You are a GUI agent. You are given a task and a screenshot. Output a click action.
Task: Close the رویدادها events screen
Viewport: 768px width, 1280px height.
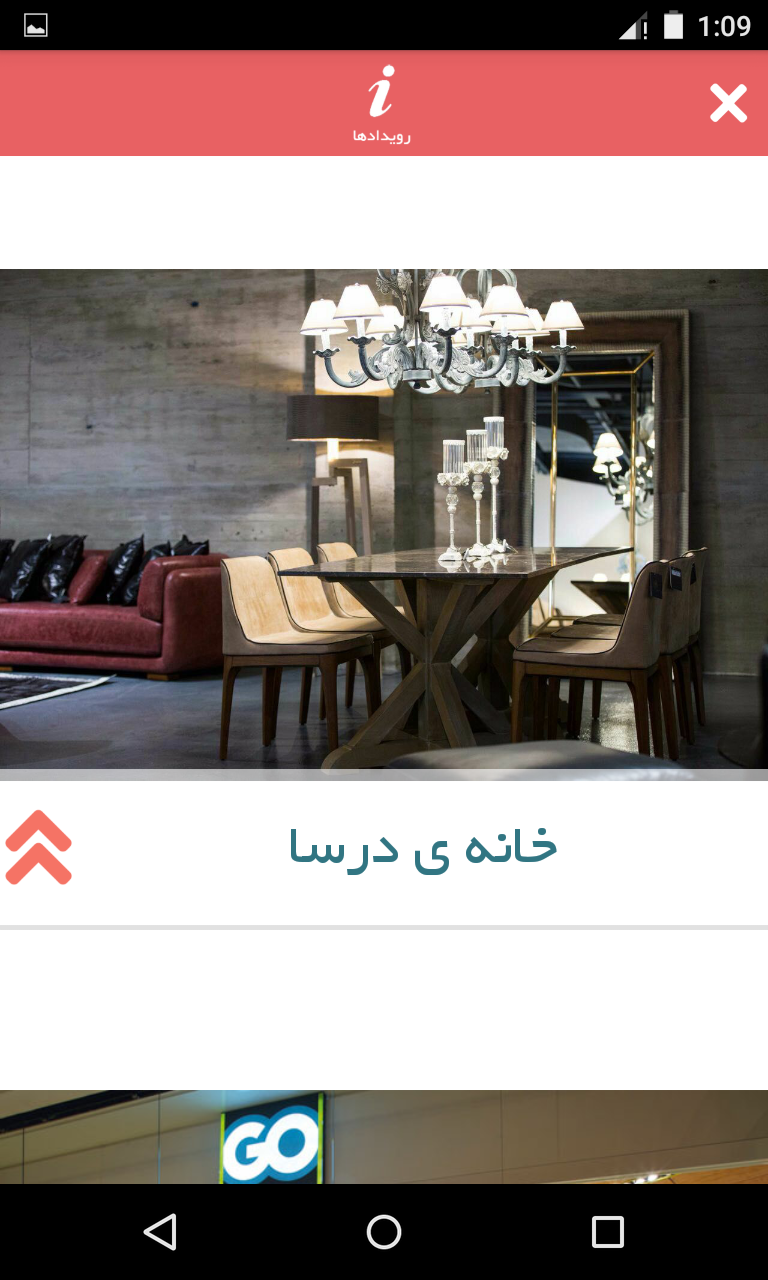coord(728,103)
